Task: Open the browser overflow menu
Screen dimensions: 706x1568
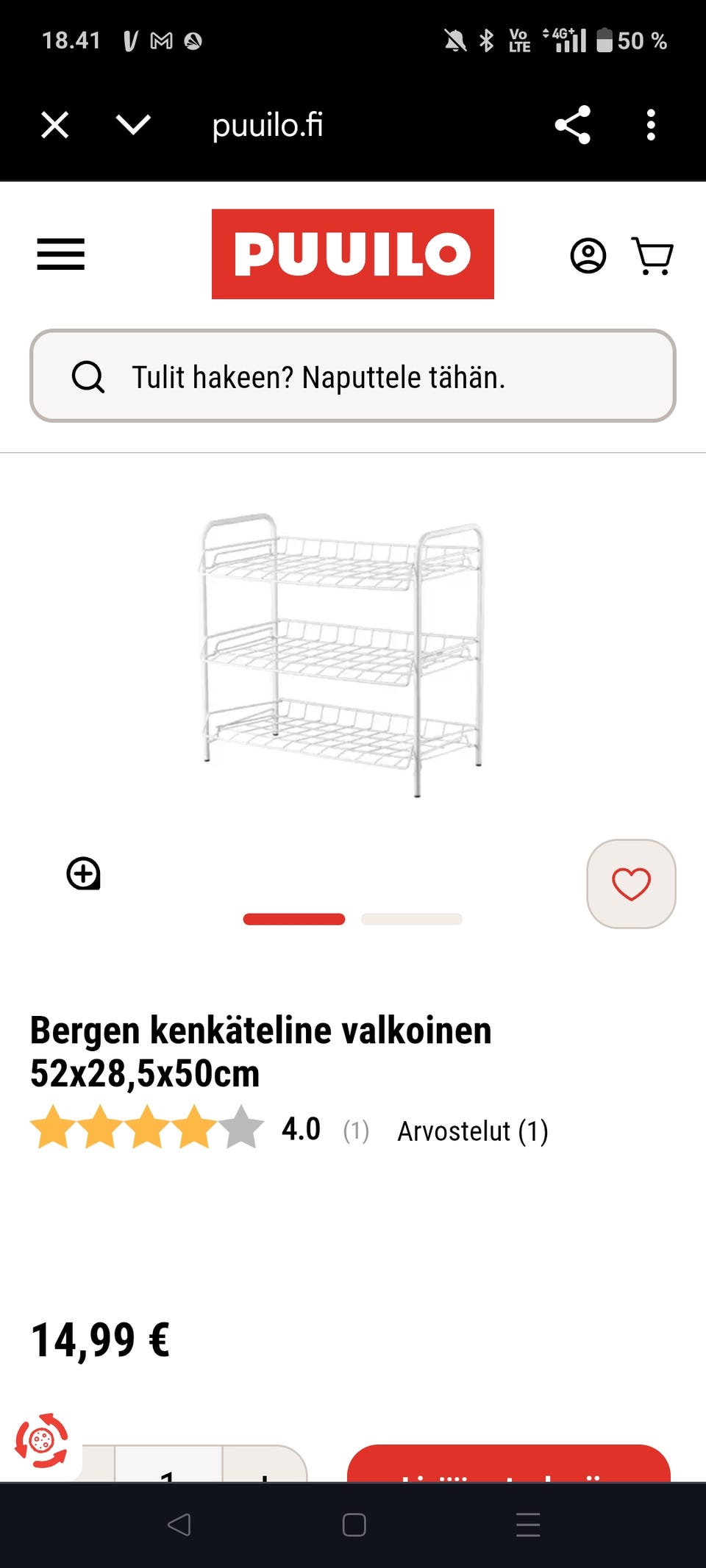Action: tap(651, 125)
